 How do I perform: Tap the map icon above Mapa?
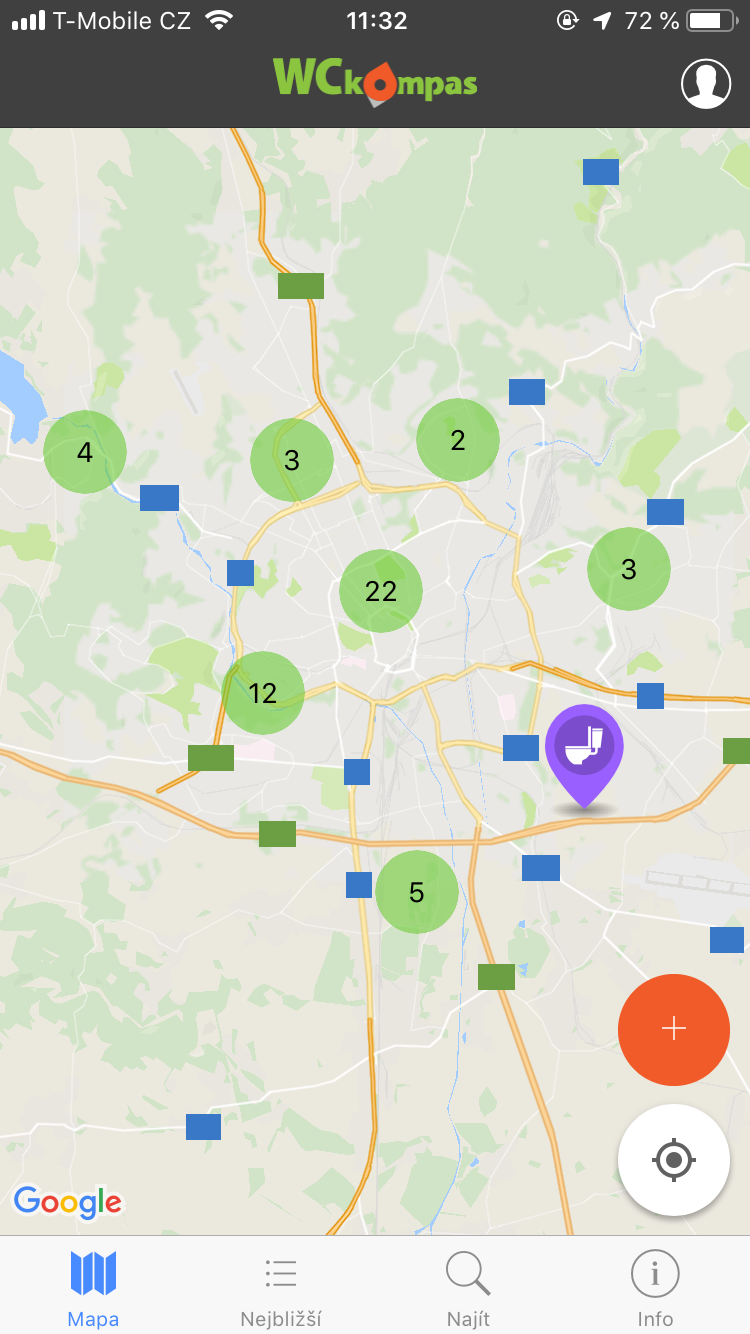(93, 1272)
